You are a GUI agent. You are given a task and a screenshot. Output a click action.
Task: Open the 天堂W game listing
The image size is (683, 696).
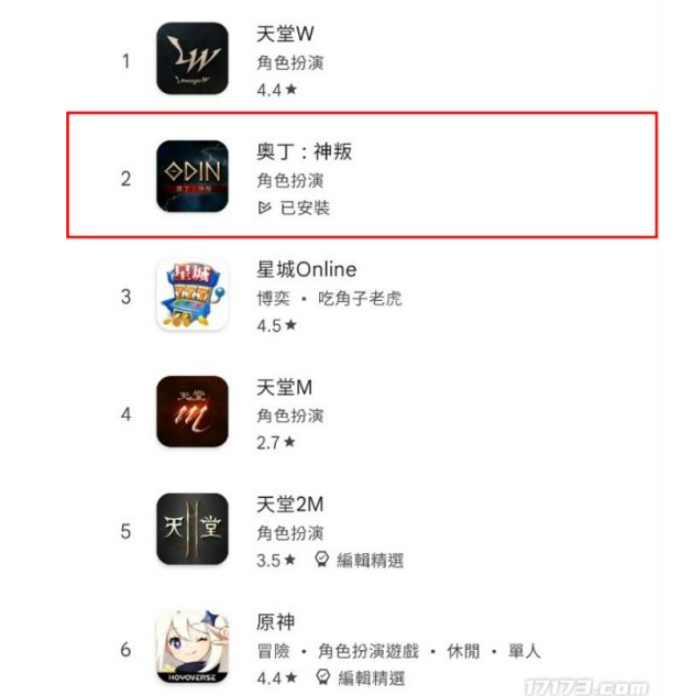click(x=285, y=37)
